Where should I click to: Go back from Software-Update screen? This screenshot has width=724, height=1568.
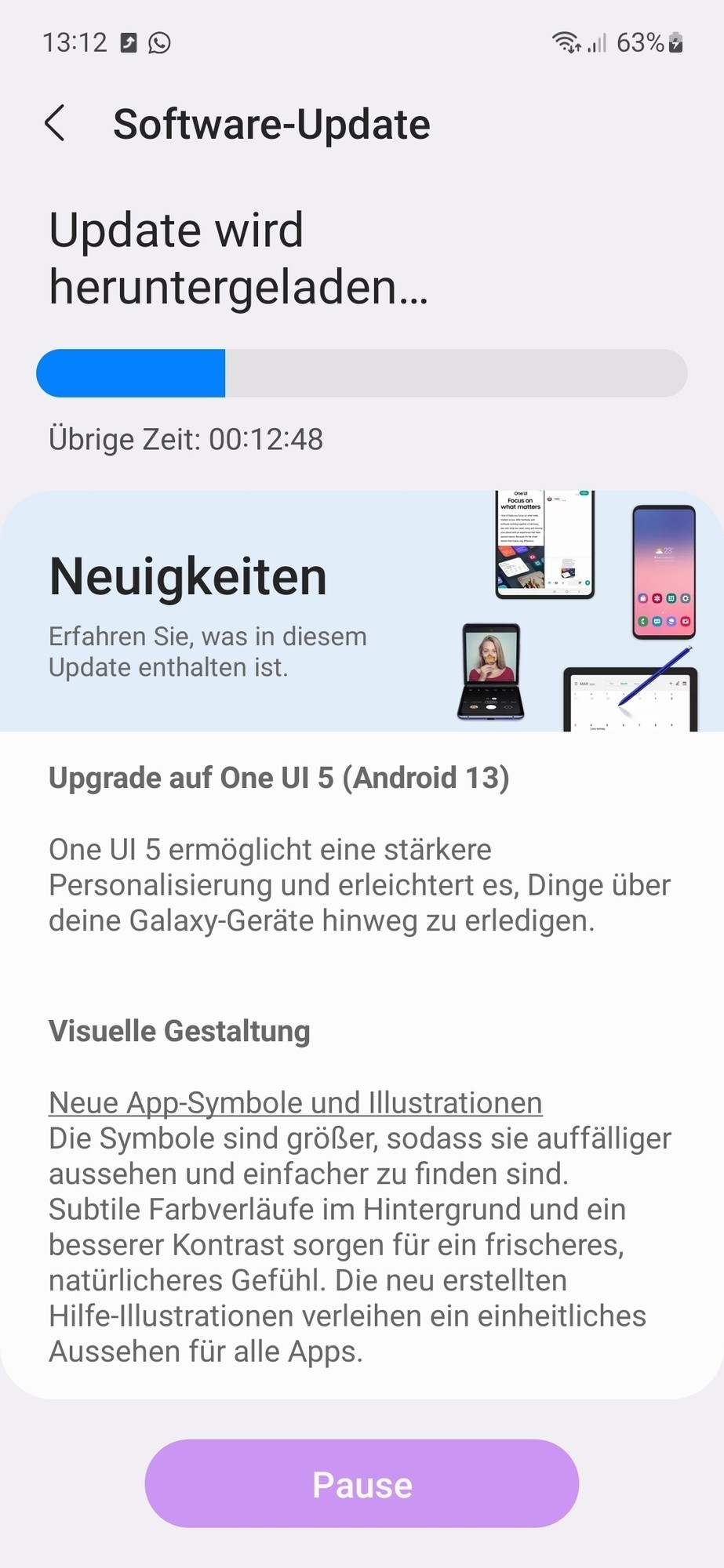tap(55, 124)
